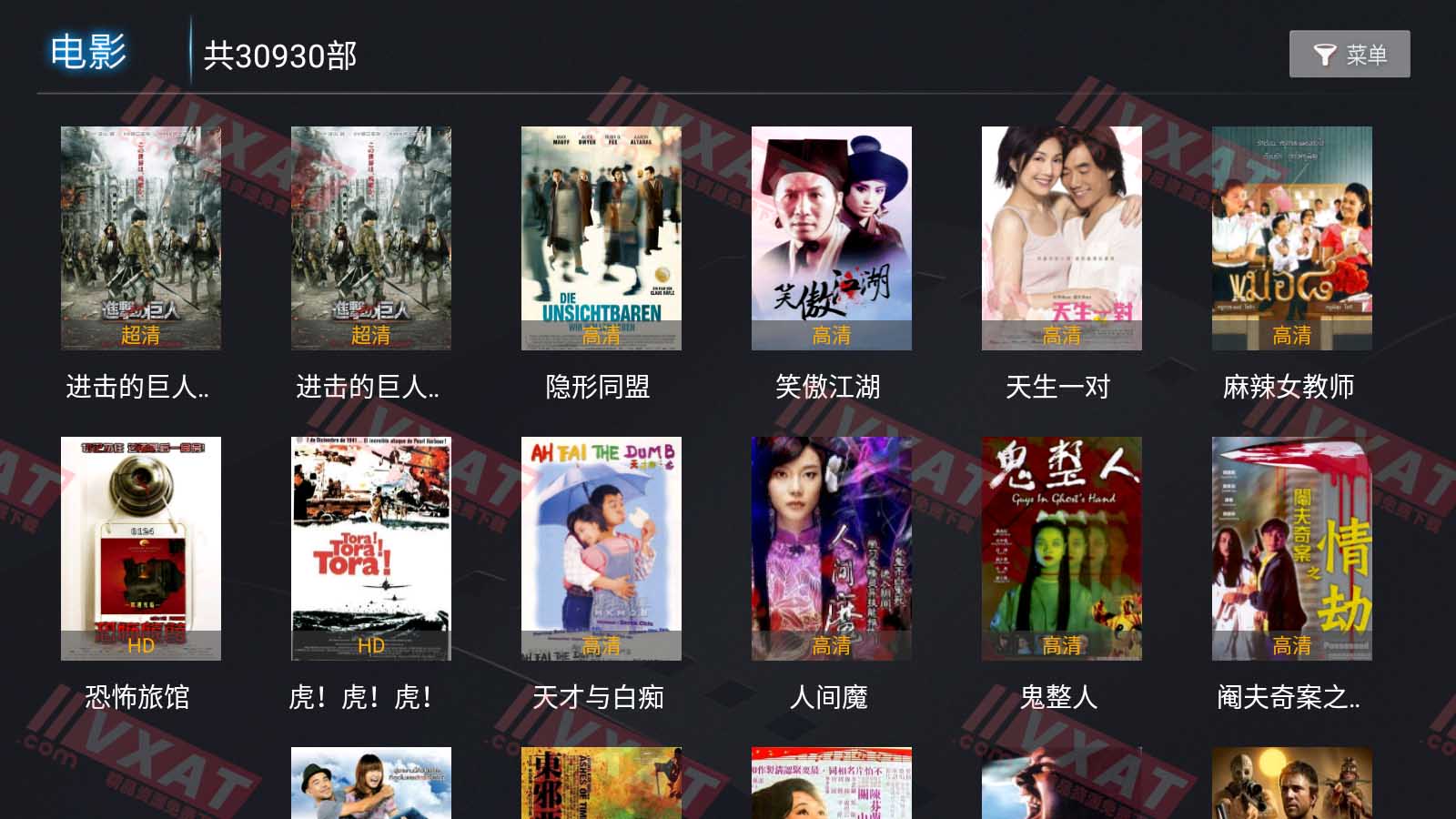Open 隐形同盟 movie
The height and width of the screenshot is (819, 1456).
point(601,238)
